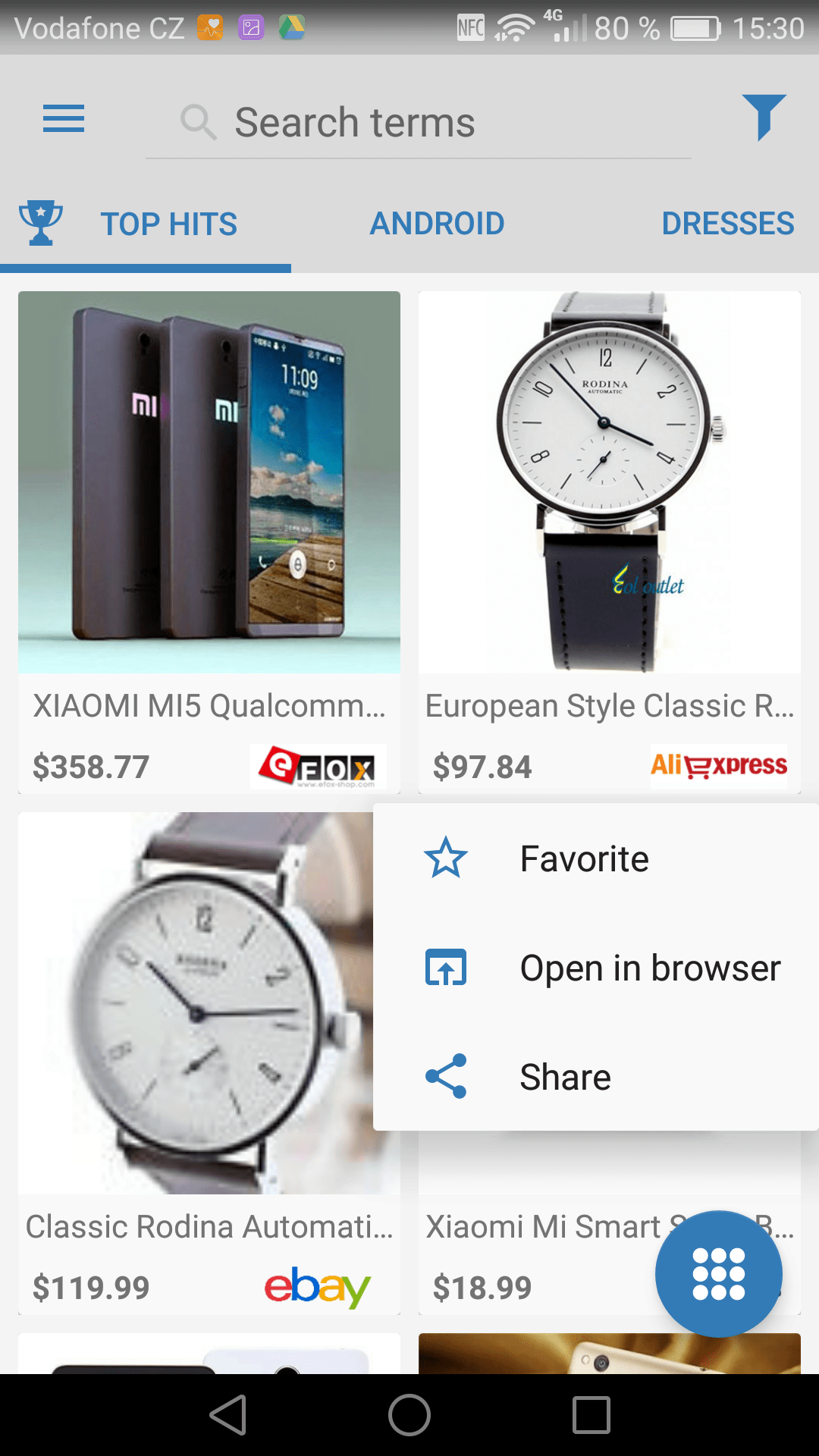Screen dimensions: 819x1456
Task: Focus the Search terms field
Action: click(419, 123)
